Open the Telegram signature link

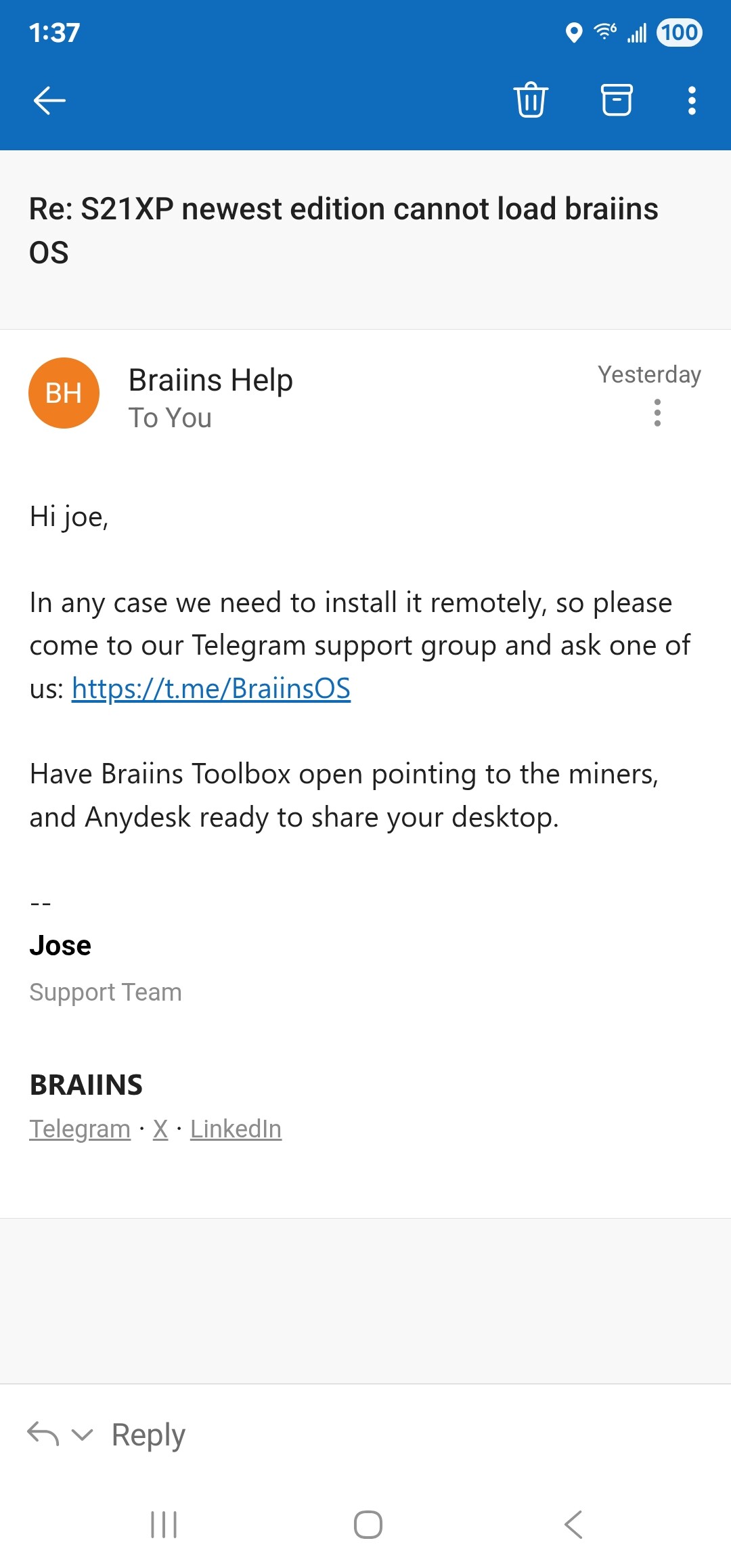[80, 1129]
